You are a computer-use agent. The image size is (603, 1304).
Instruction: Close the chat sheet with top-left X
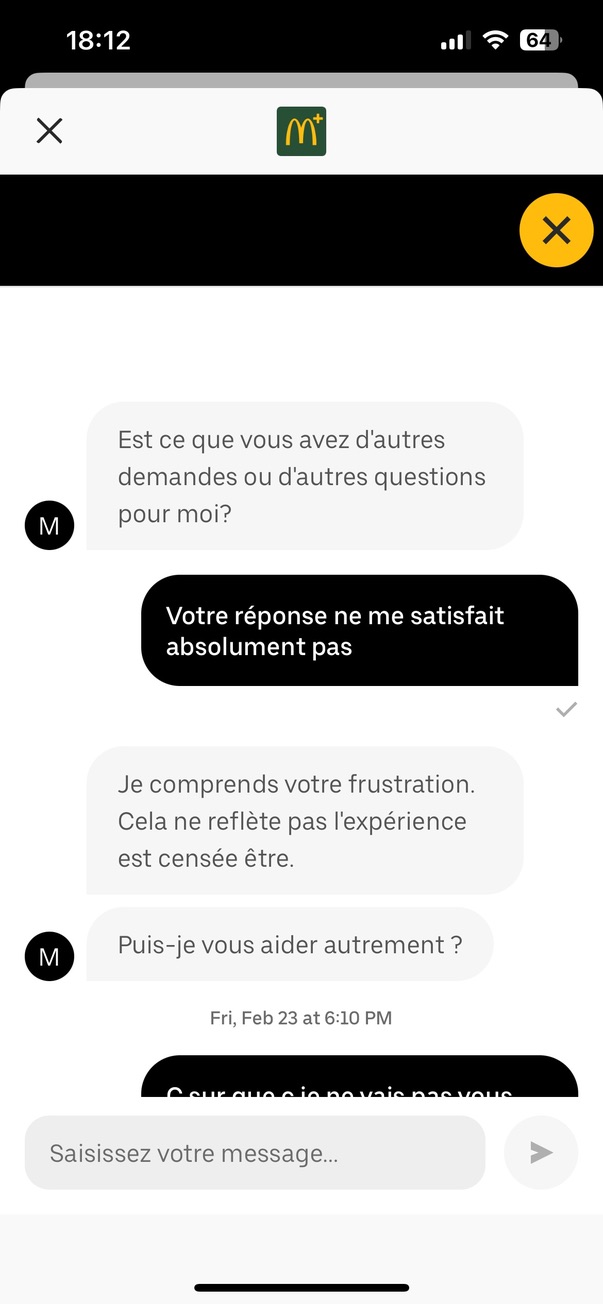coord(49,131)
